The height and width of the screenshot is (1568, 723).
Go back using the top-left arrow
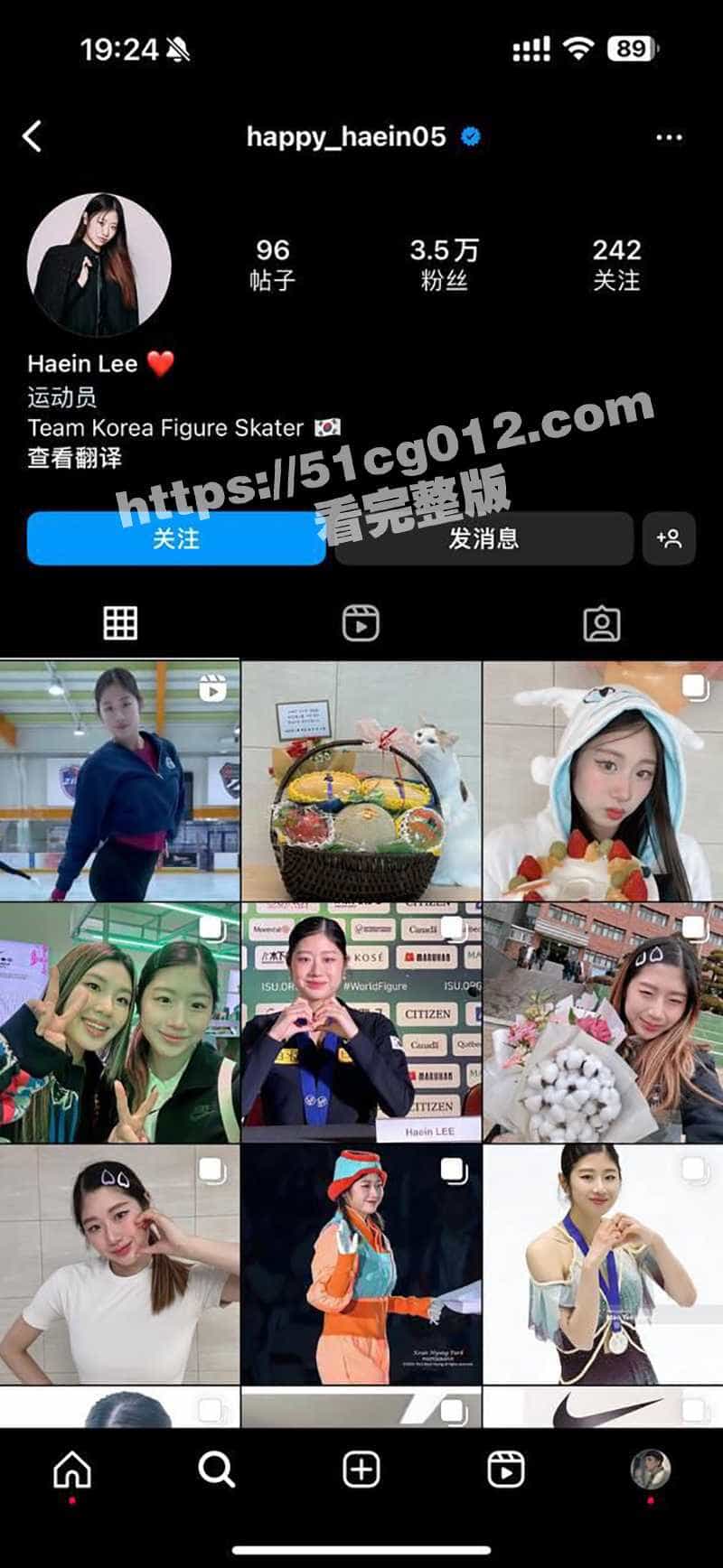pyautogui.click(x=33, y=137)
